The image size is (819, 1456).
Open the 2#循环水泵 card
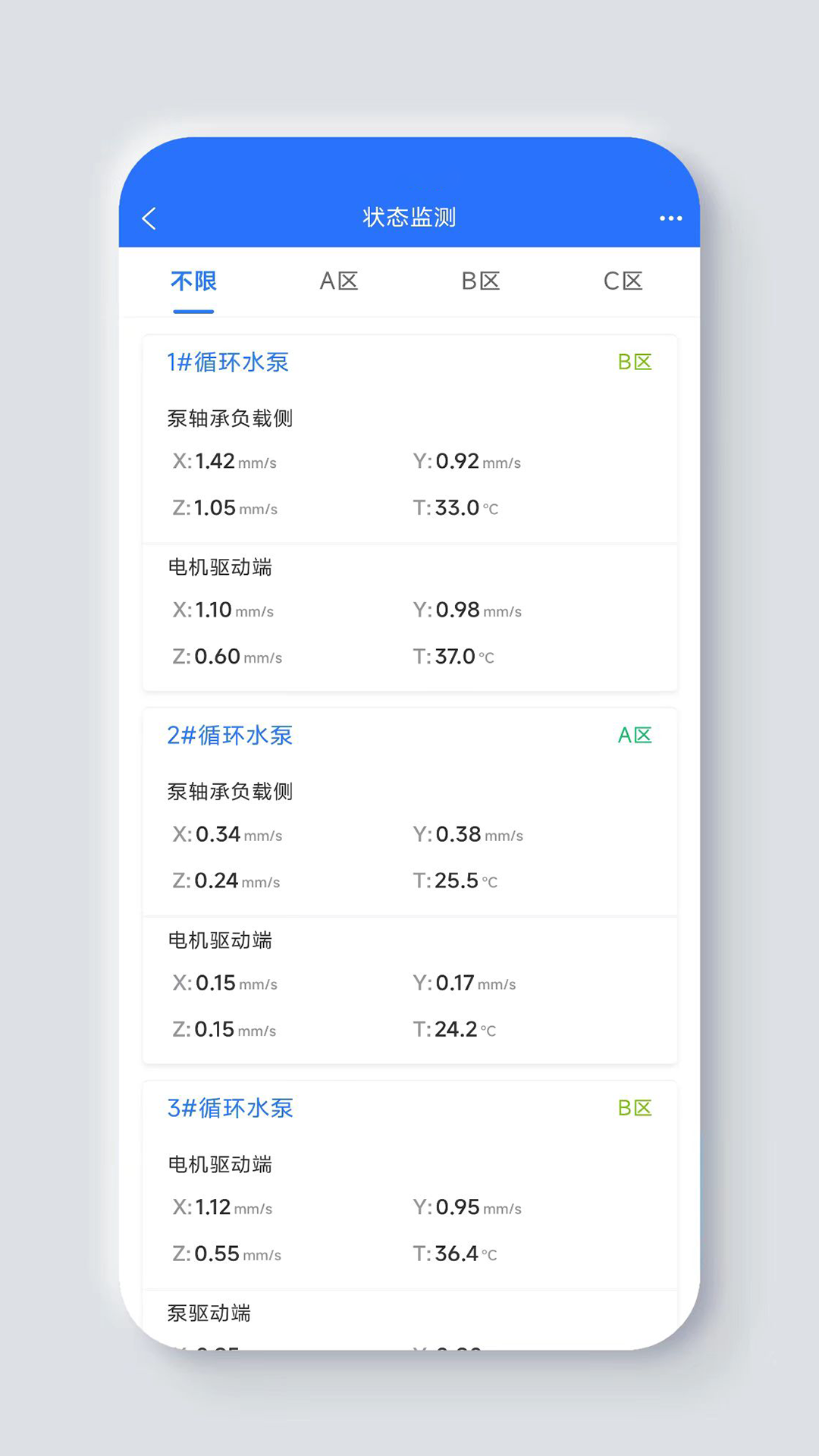(x=230, y=736)
